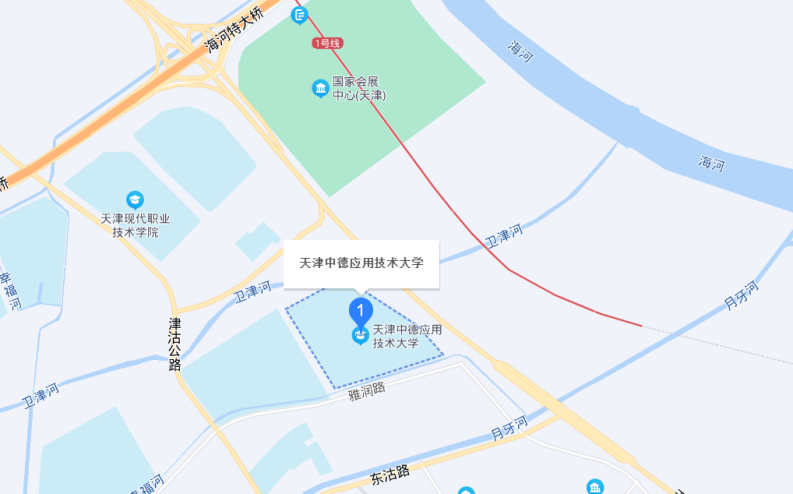Tap the blue location marker numbered 1
This screenshot has height=494, width=793.
361,311
